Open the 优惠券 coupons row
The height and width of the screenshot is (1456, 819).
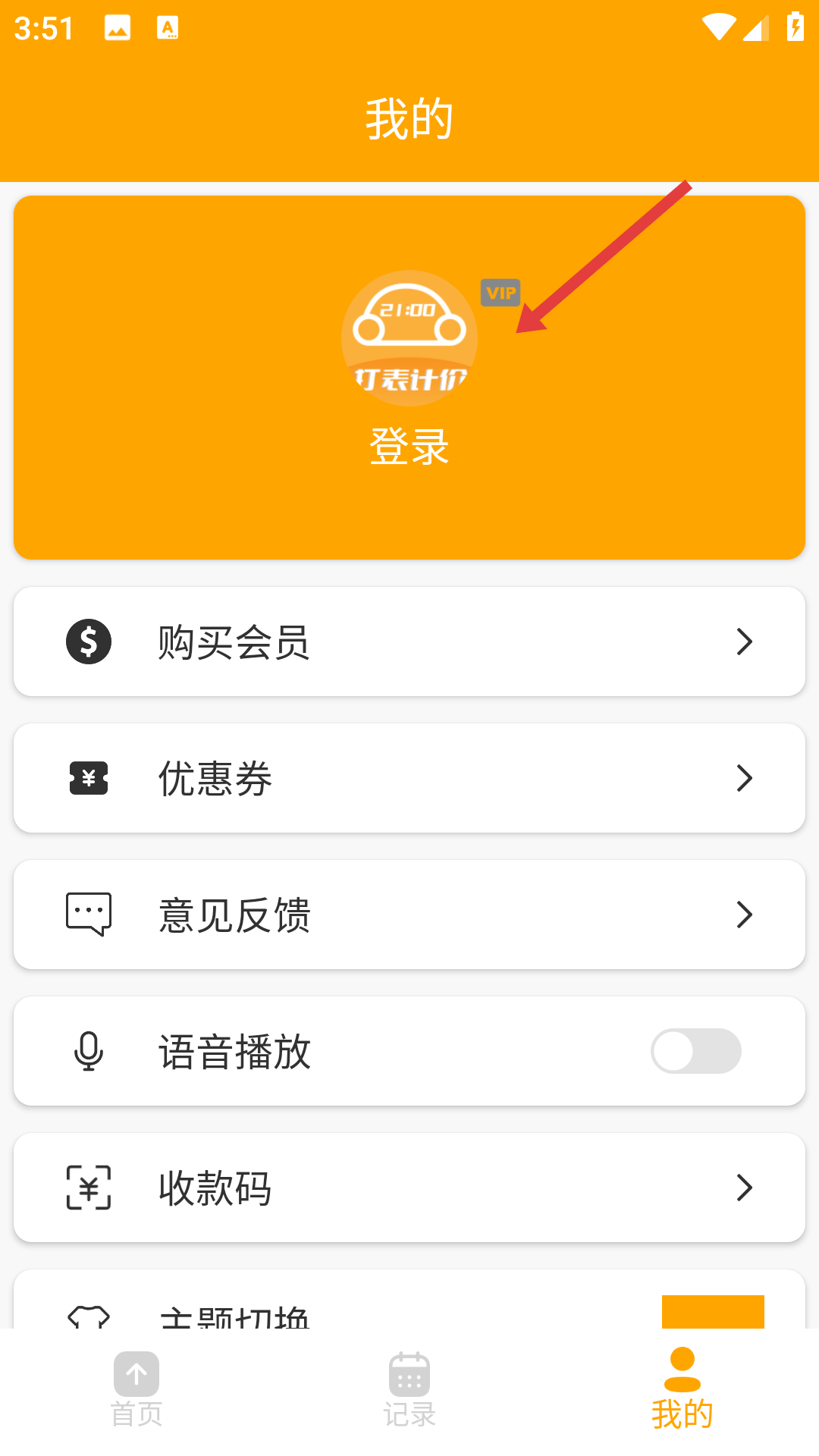pyautogui.click(x=409, y=778)
